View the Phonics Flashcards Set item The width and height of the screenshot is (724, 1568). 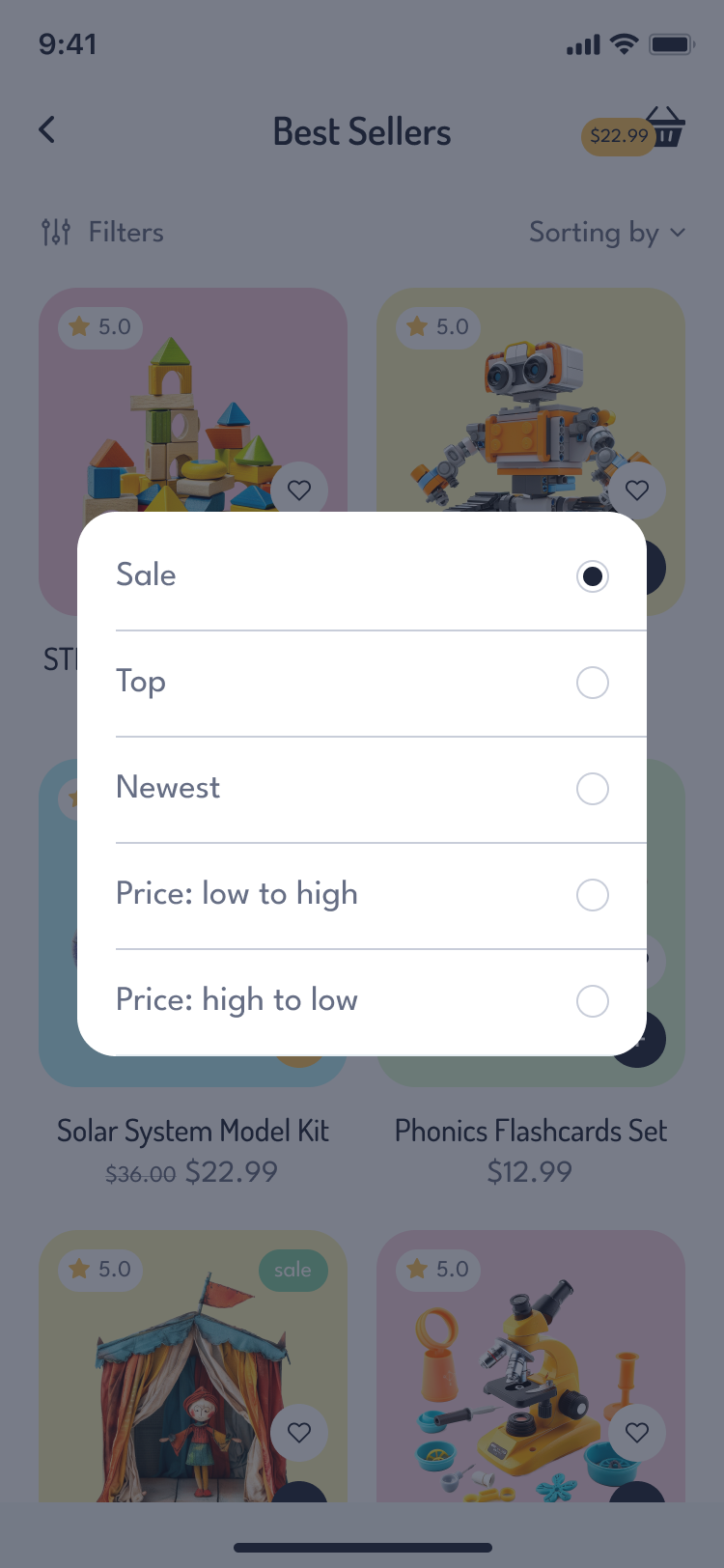click(x=531, y=1131)
